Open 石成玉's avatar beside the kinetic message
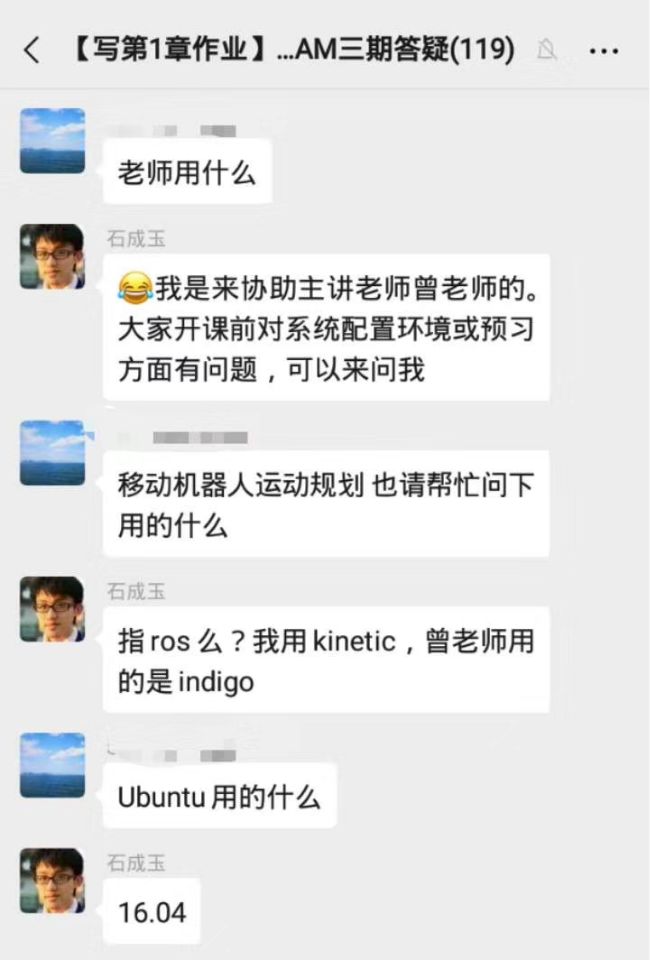Viewport: 650px width, 960px height. [x=53, y=609]
